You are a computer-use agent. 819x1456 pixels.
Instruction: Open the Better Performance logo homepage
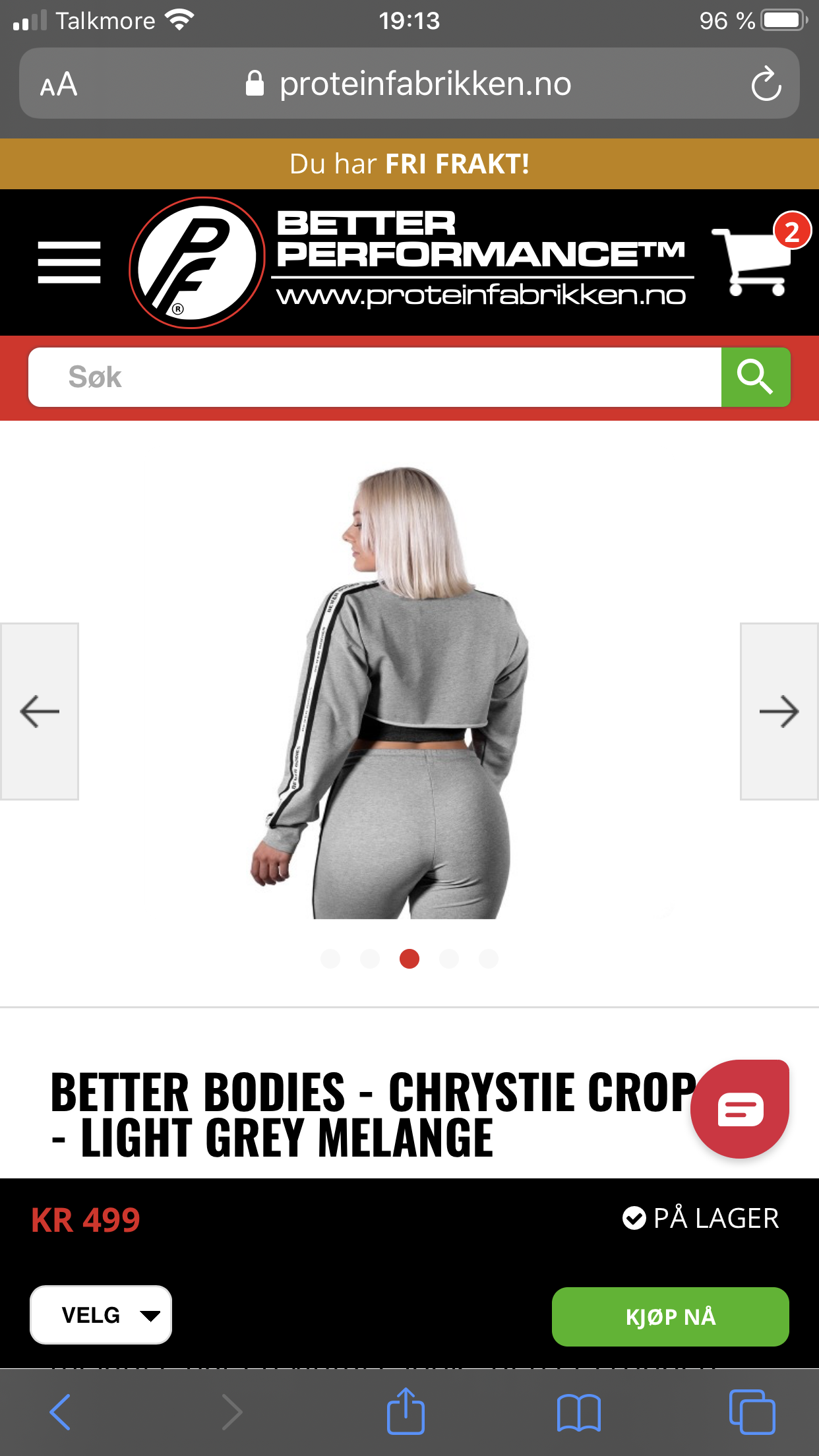tap(410, 262)
